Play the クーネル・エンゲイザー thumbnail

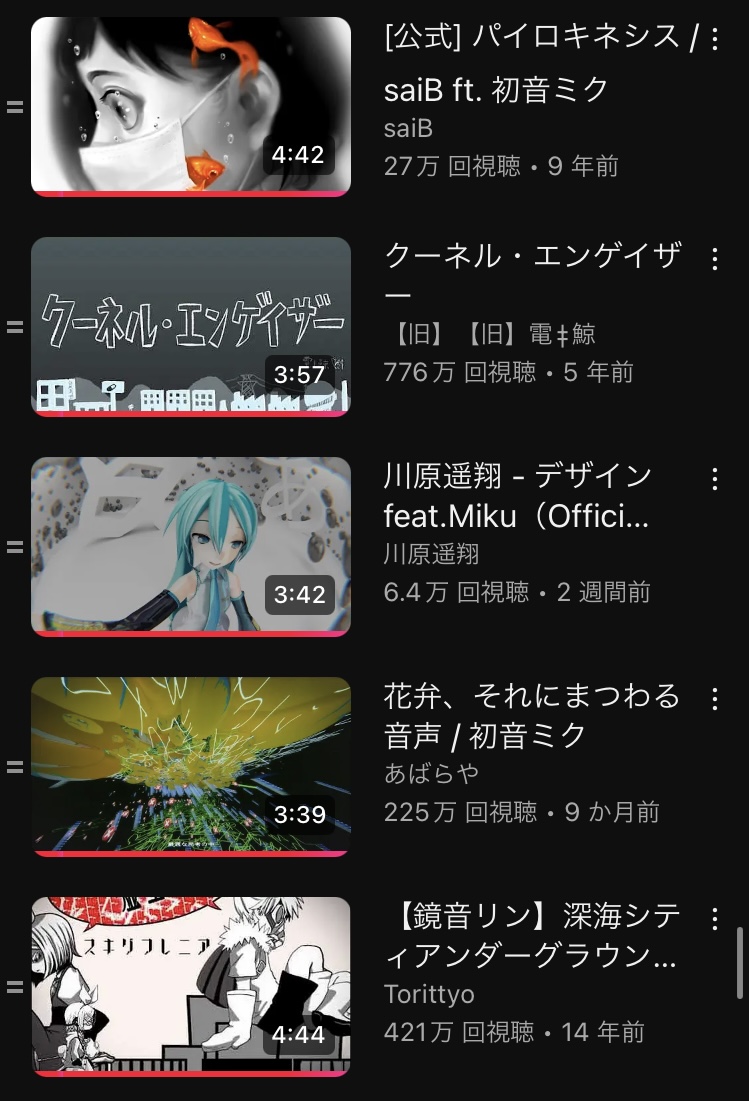(191, 326)
